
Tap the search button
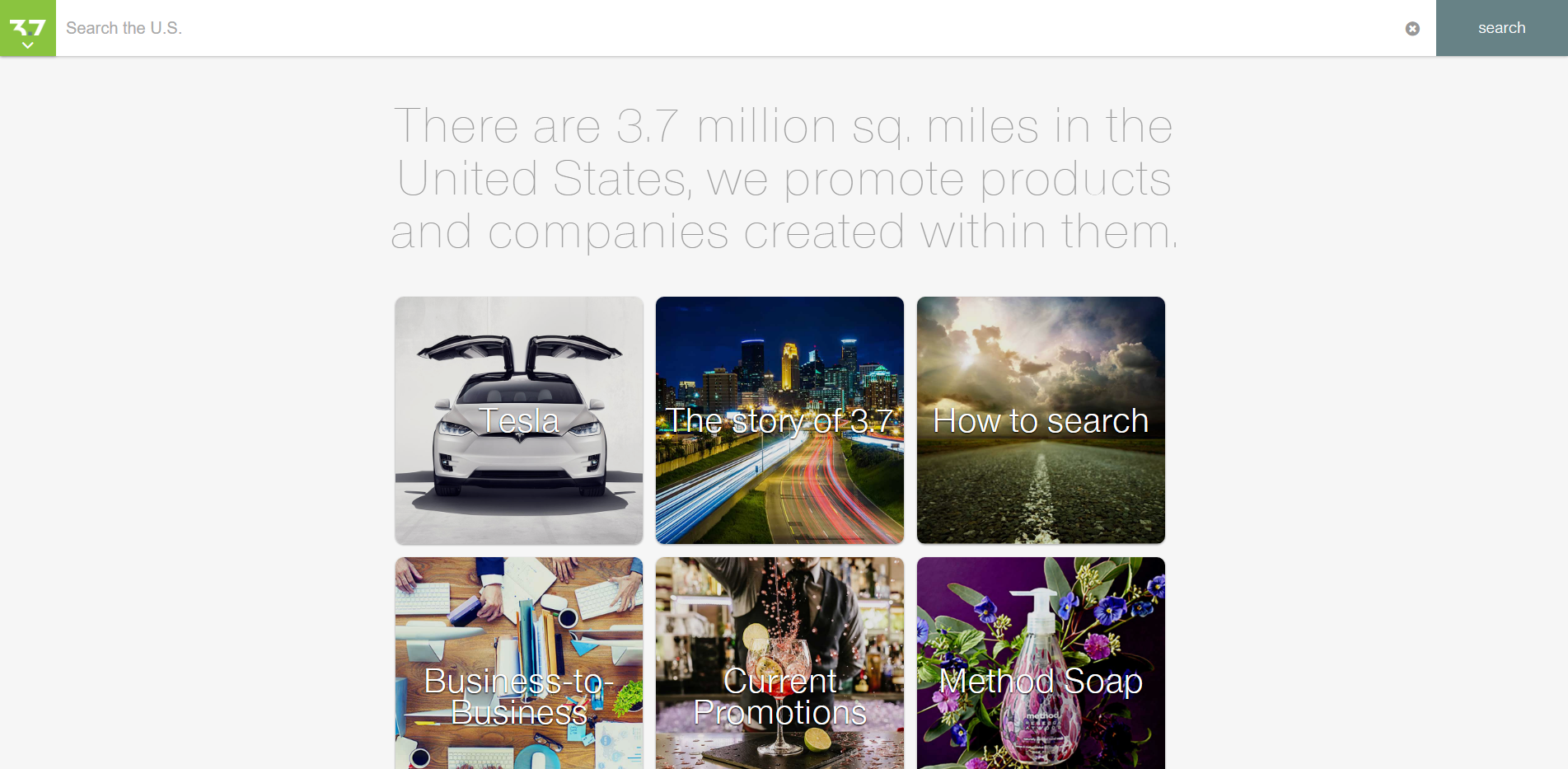click(x=1501, y=28)
